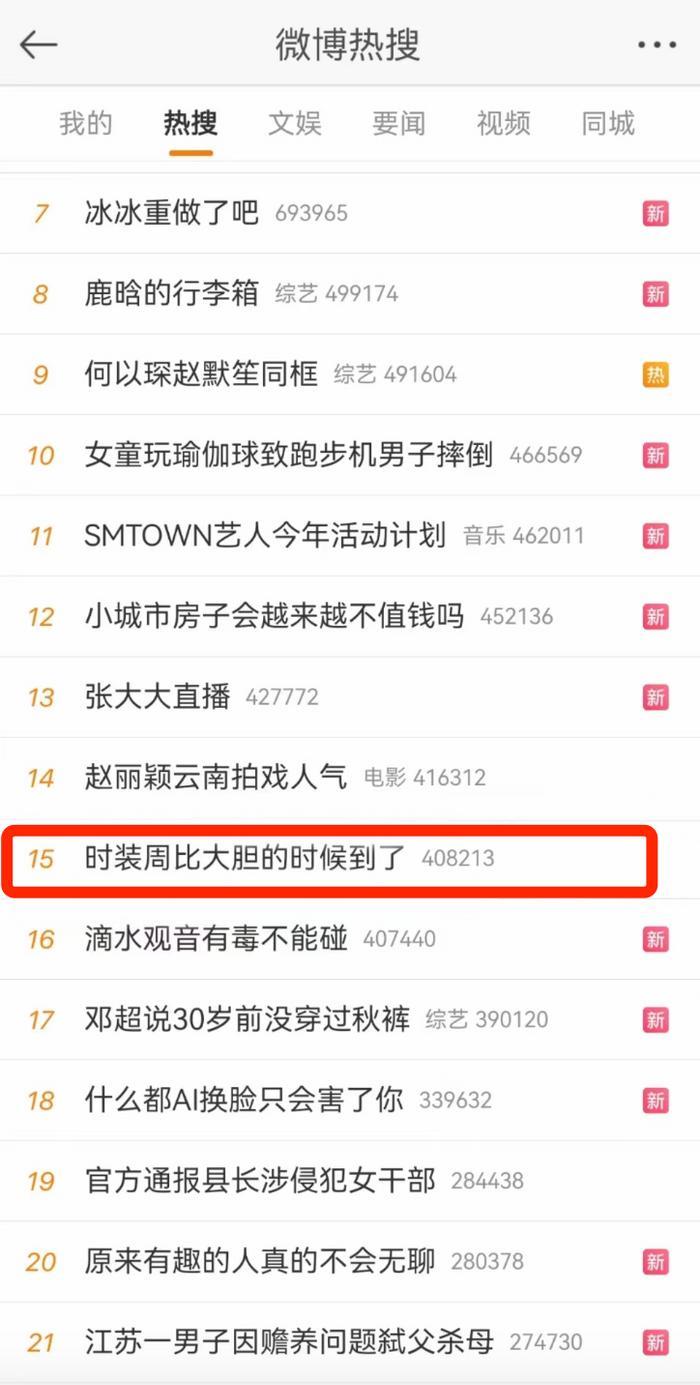Open hot search 鹿晗的行李箱

pyautogui.click(x=172, y=293)
